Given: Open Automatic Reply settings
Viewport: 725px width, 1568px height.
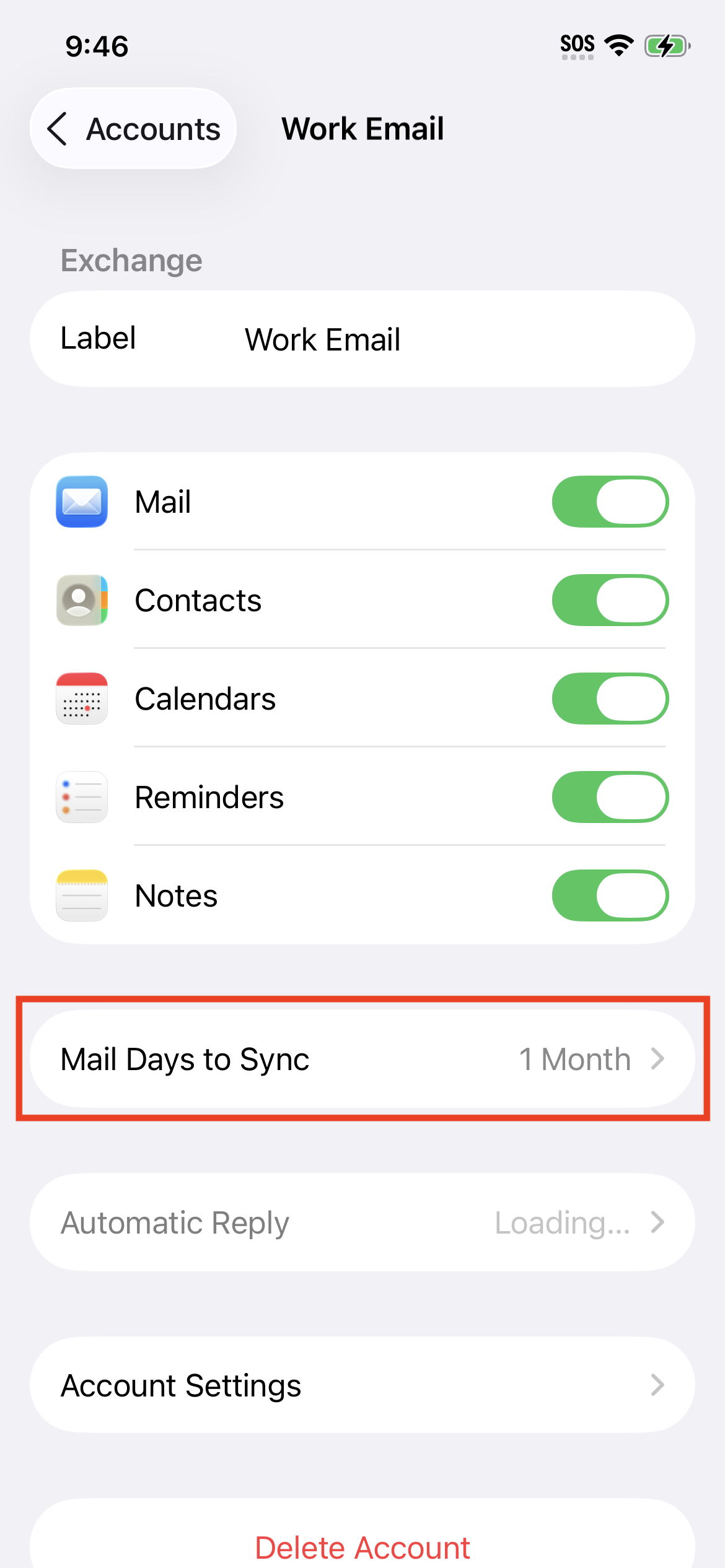Looking at the screenshot, I should (362, 1222).
